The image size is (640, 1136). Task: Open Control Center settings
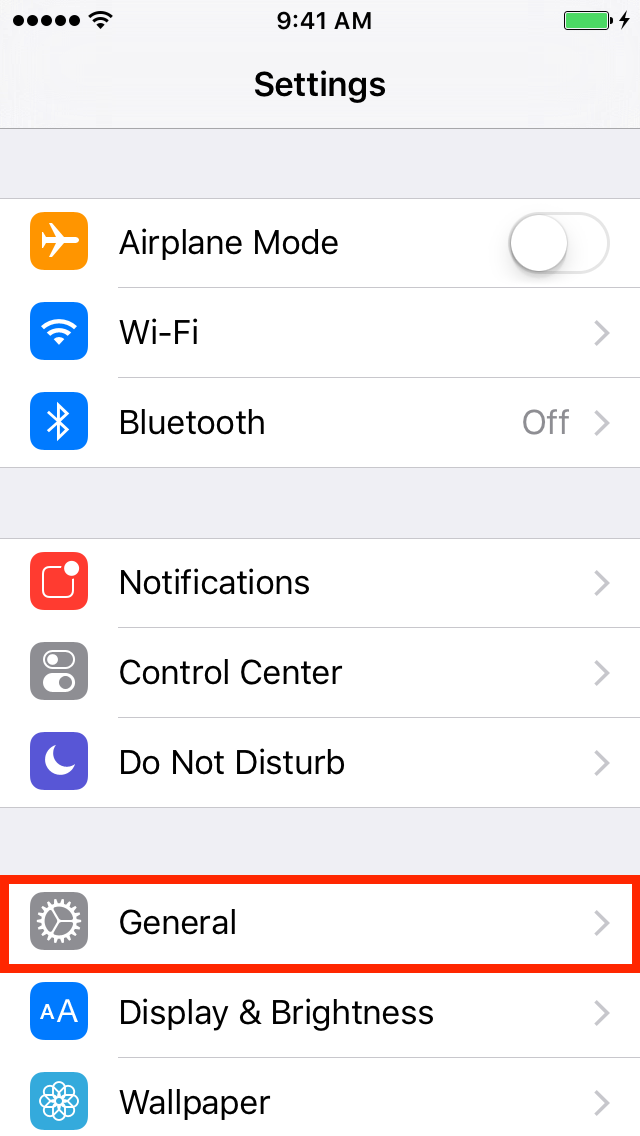tap(320, 673)
